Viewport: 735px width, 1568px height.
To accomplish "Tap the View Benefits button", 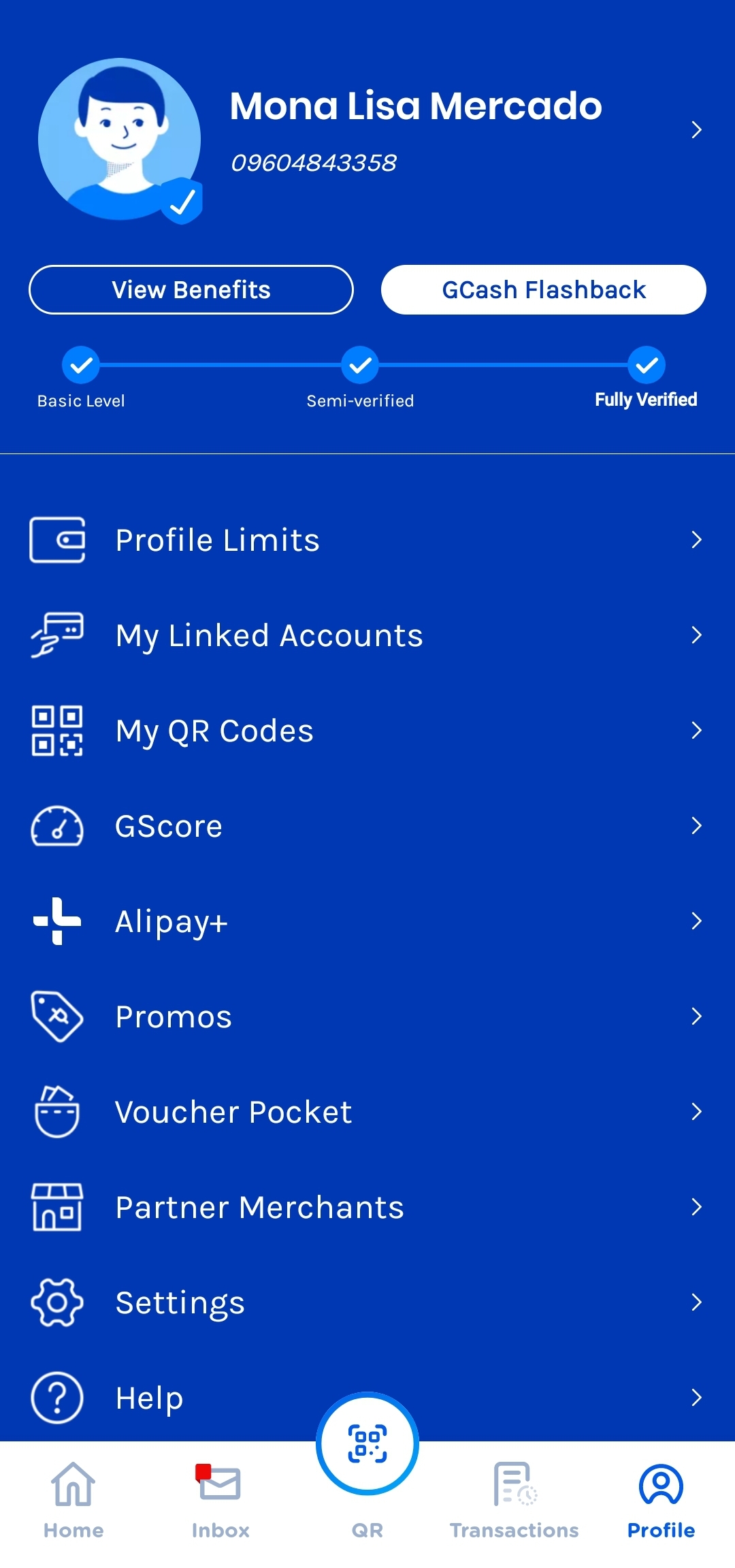I will click(x=191, y=290).
